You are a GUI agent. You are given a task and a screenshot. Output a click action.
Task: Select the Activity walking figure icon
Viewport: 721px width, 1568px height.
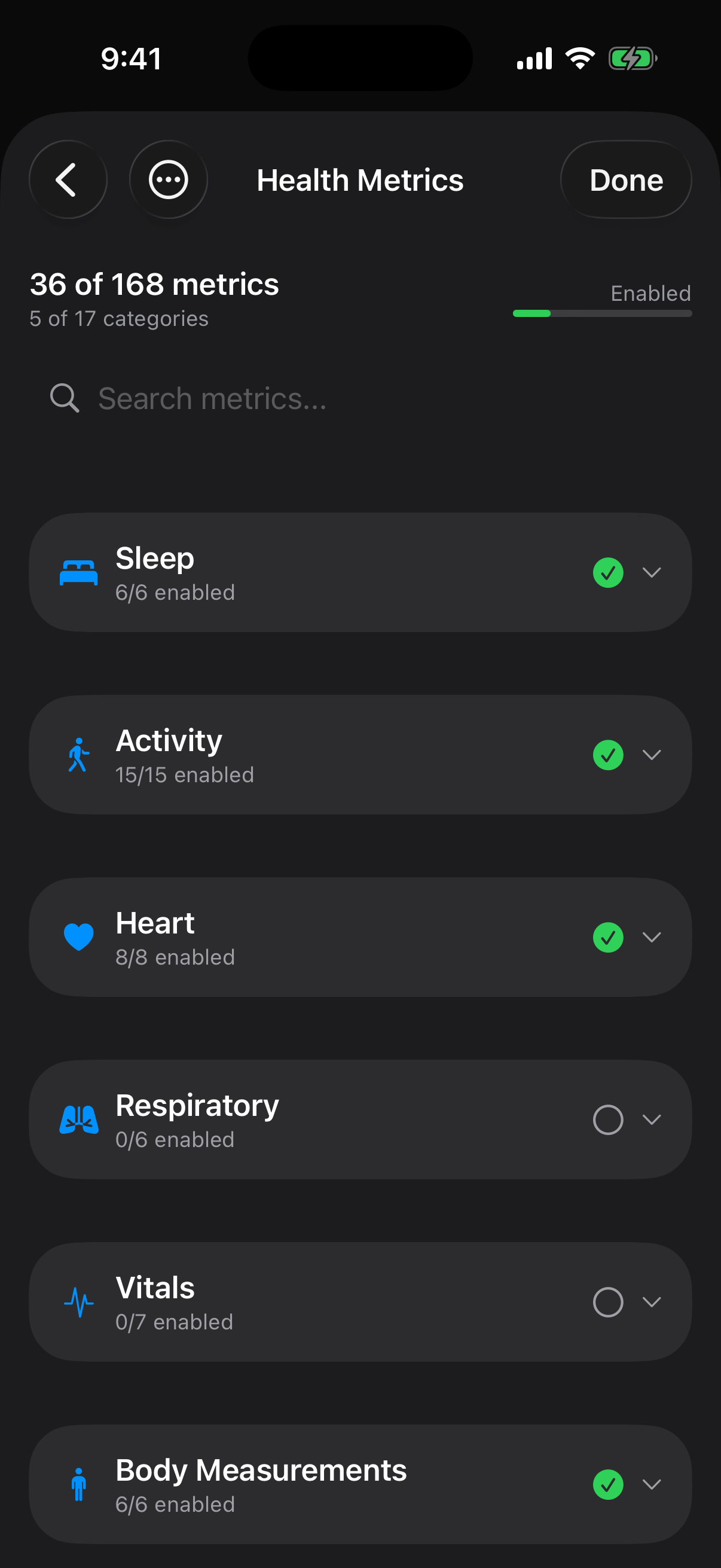(79, 755)
